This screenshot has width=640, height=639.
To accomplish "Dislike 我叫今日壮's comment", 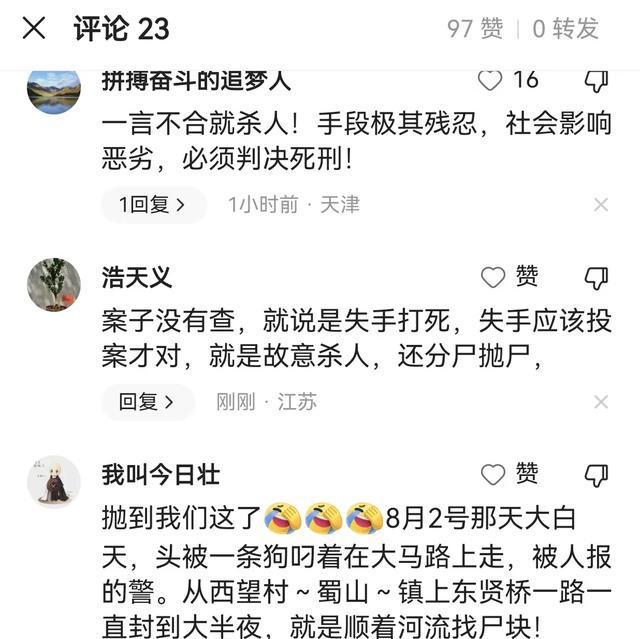I will 596,474.
